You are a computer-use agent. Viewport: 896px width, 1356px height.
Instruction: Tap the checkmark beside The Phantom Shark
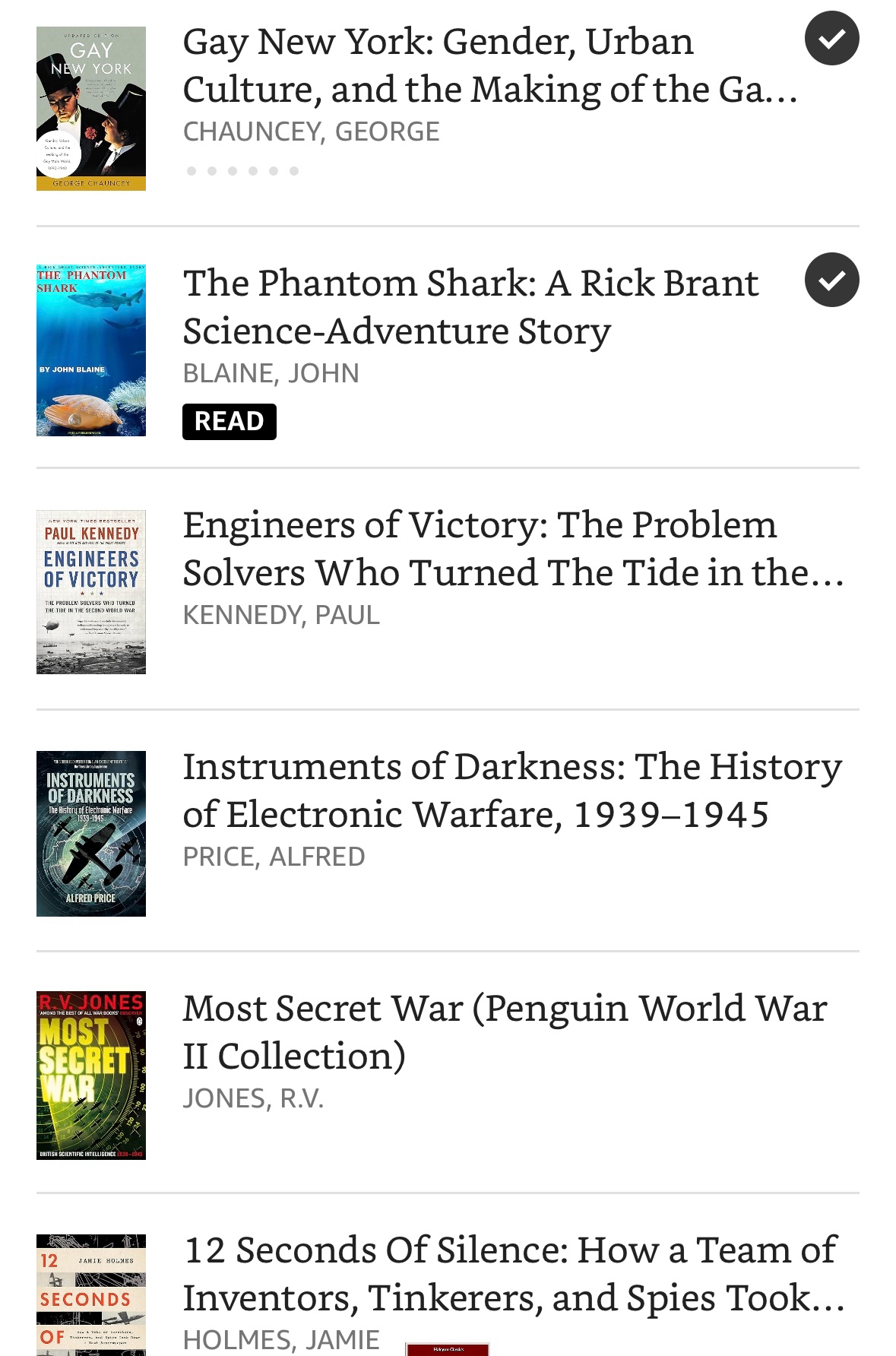click(x=831, y=280)
